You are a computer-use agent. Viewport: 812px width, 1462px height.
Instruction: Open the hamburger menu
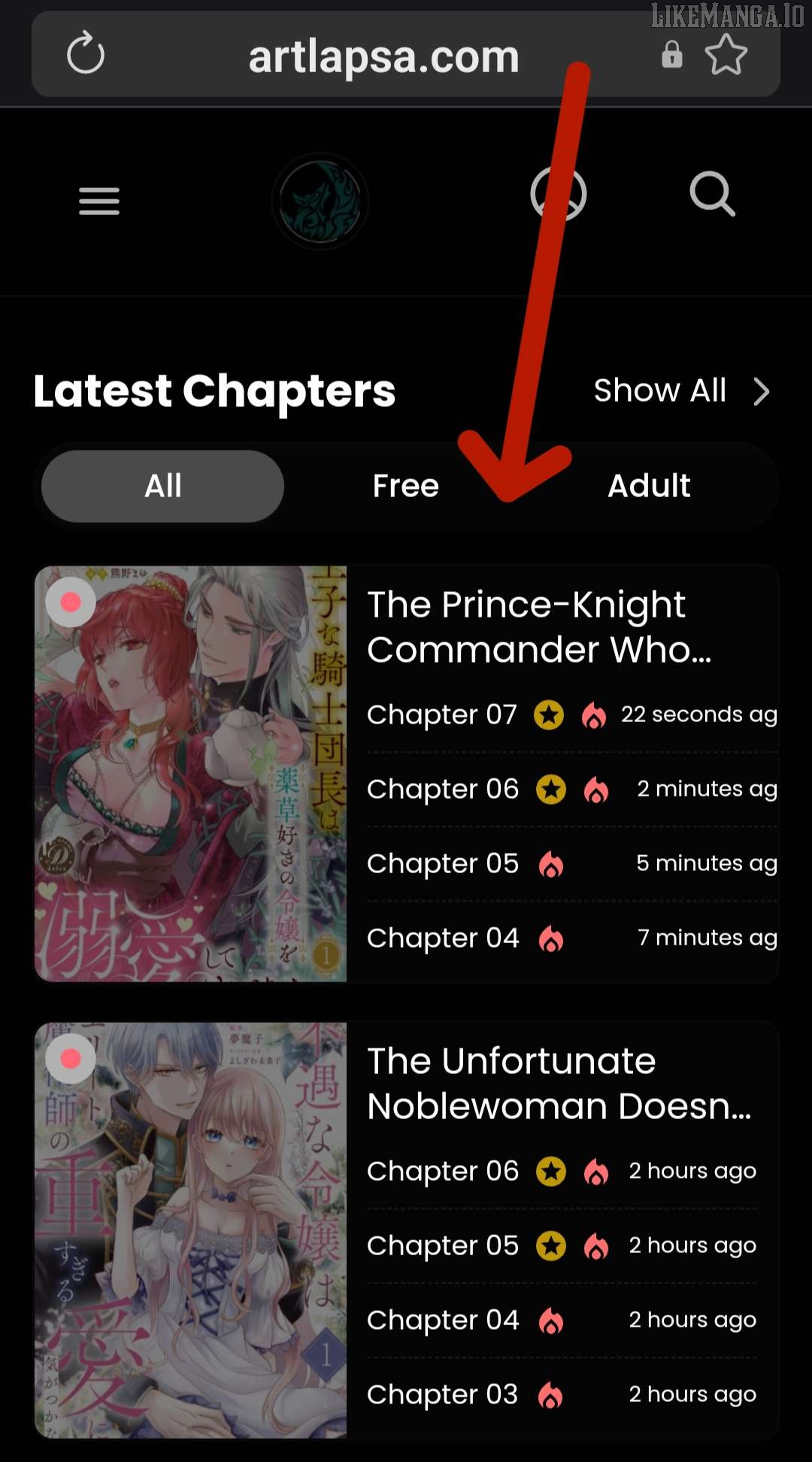click(99, 201)
